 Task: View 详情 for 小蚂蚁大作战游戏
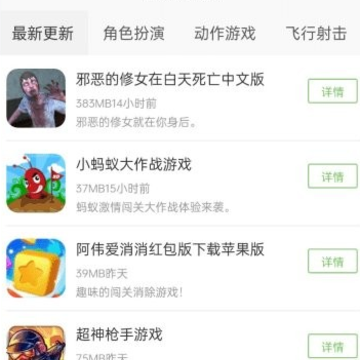(333, 176)
